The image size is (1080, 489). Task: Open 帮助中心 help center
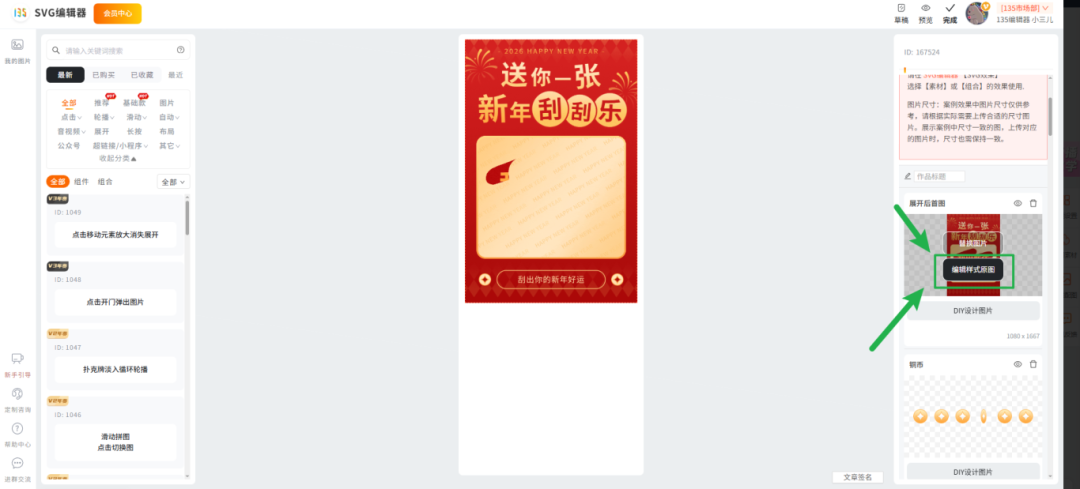coord(17,434)
